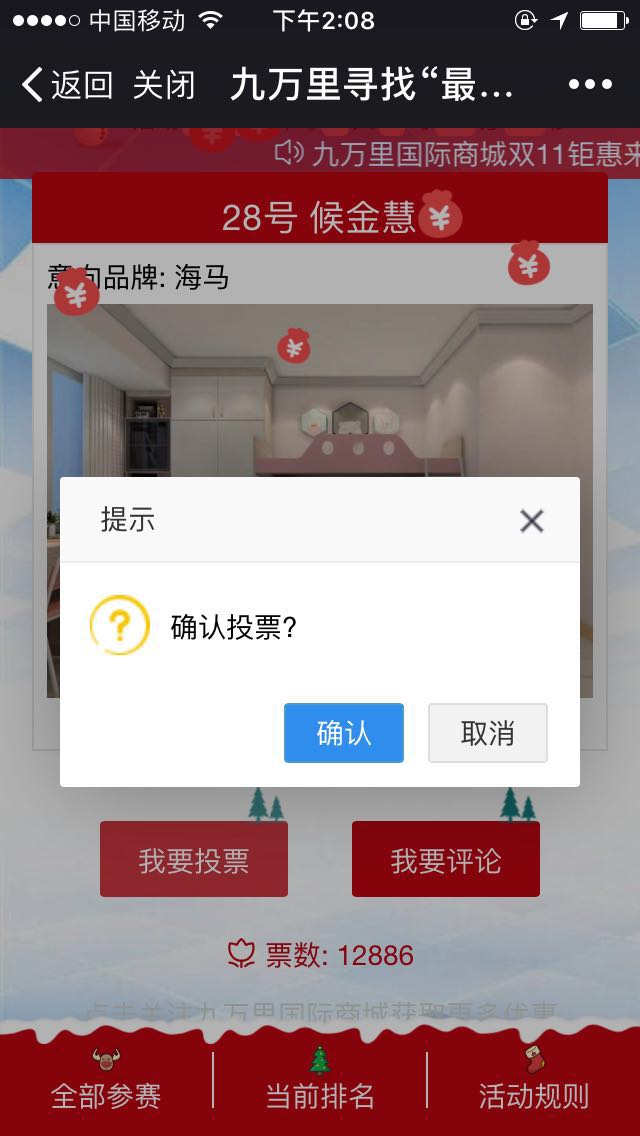Screen dimensions: 640x1136
Task: Tap 关闭 to close the webpage
Action: tap(163, 85)
